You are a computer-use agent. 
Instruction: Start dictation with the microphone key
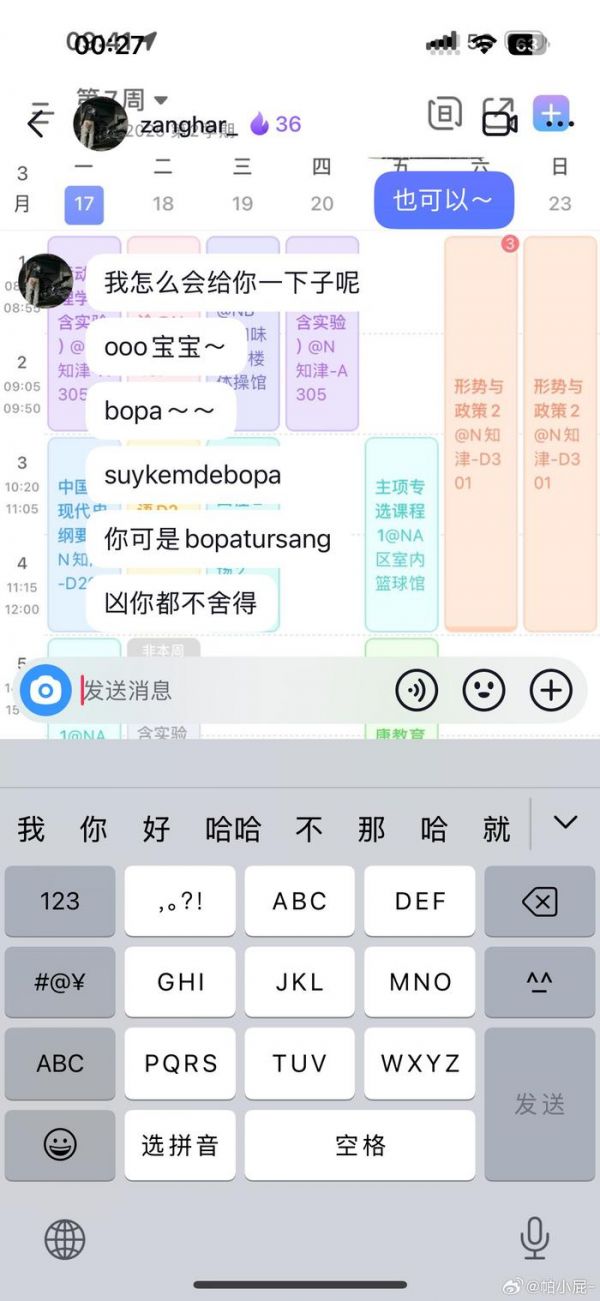tap(535, 1239)
